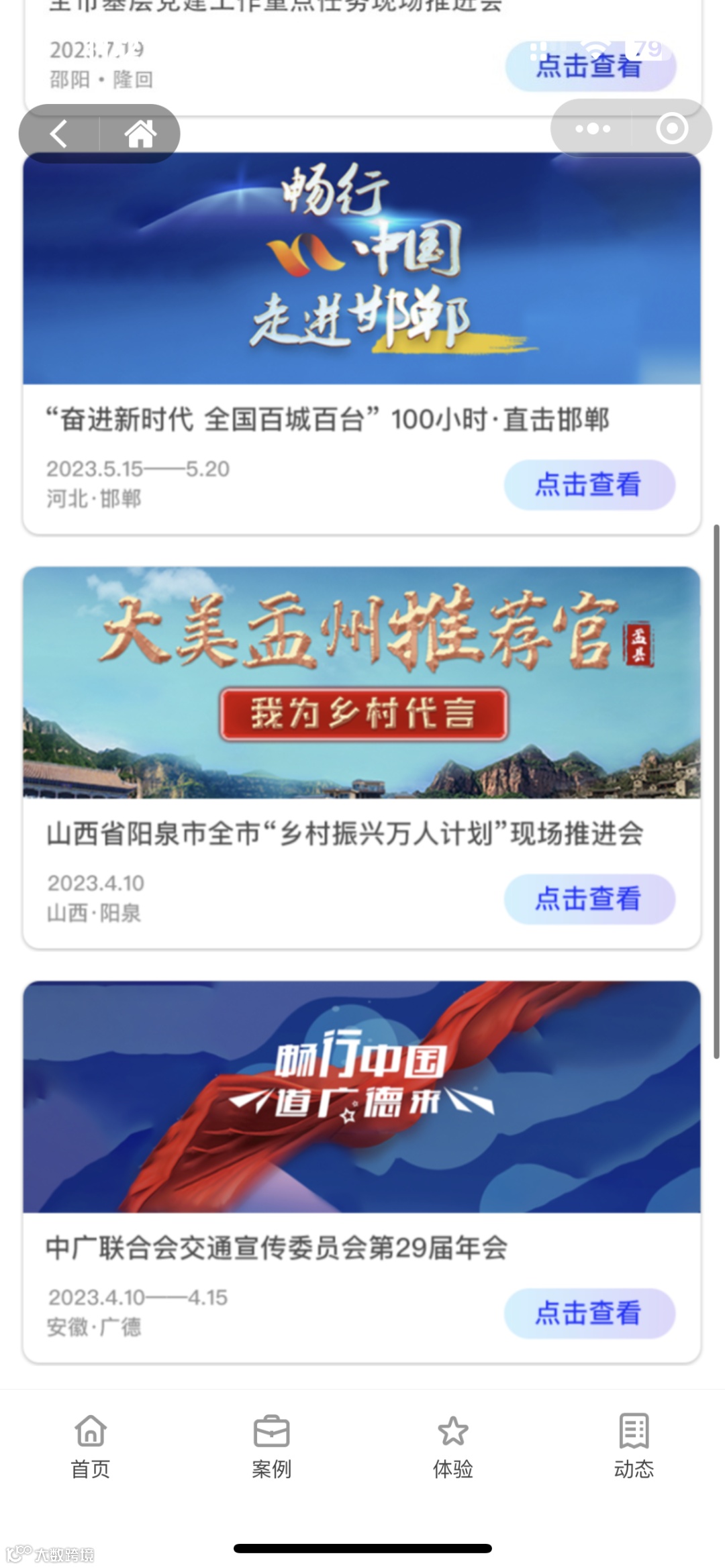Open the 体验 tab
Viewport: 725px width, 1568px height.
pyautogui.click(x=453, y=1446)
